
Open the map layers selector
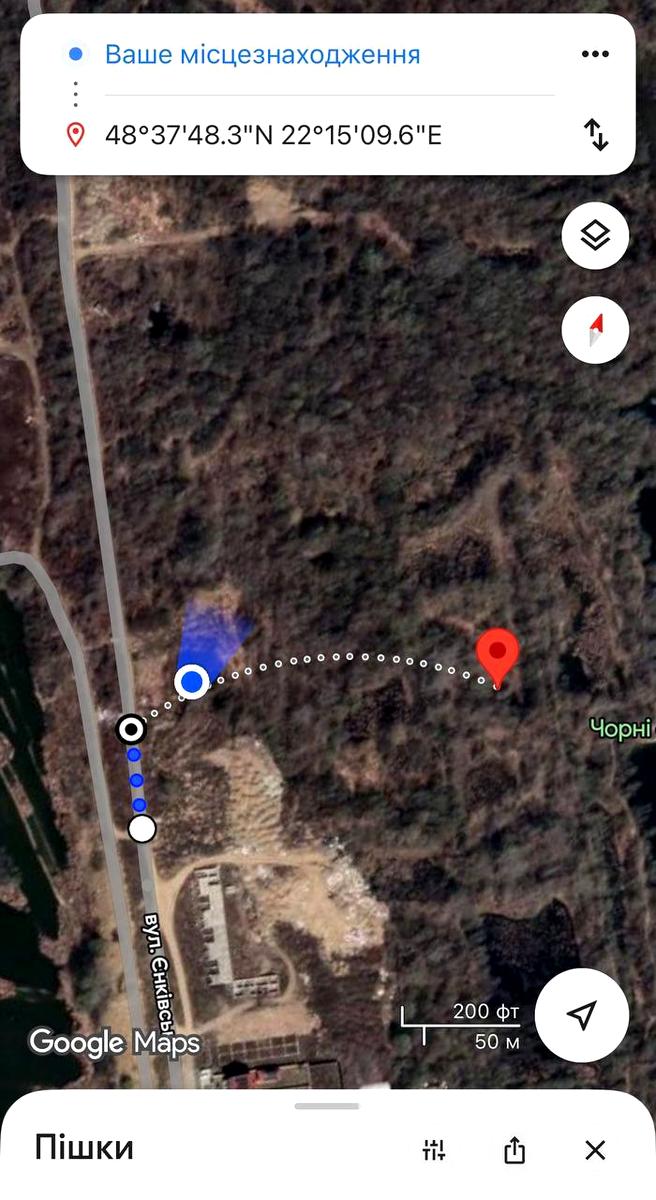pyautogui.click(x=595, y=236)
